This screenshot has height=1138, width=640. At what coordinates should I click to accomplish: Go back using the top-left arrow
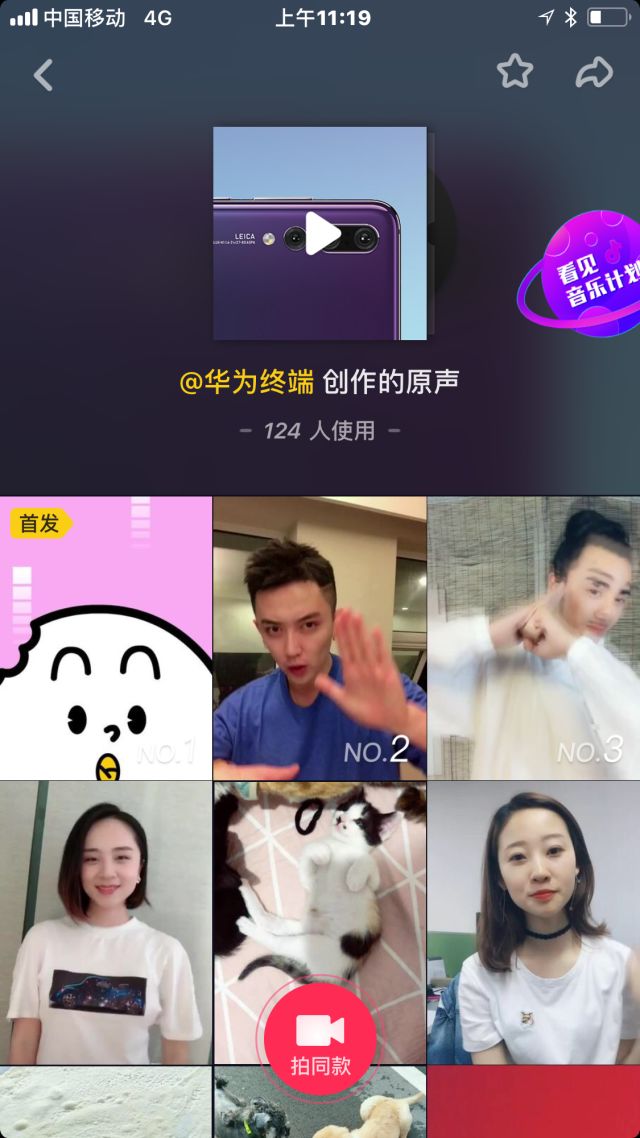(x=43, y=75)
